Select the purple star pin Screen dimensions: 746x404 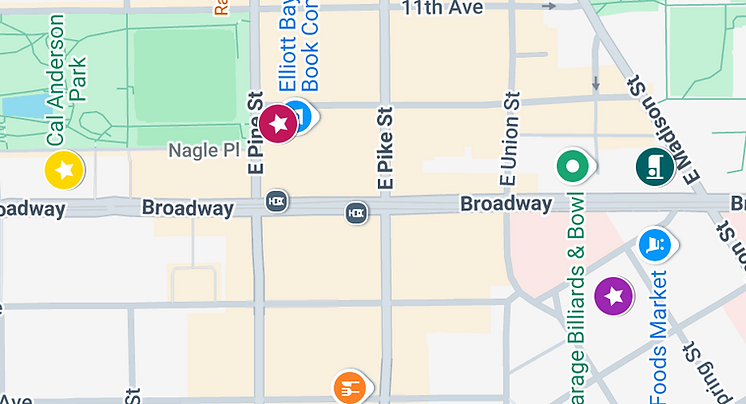coord(614,296)
